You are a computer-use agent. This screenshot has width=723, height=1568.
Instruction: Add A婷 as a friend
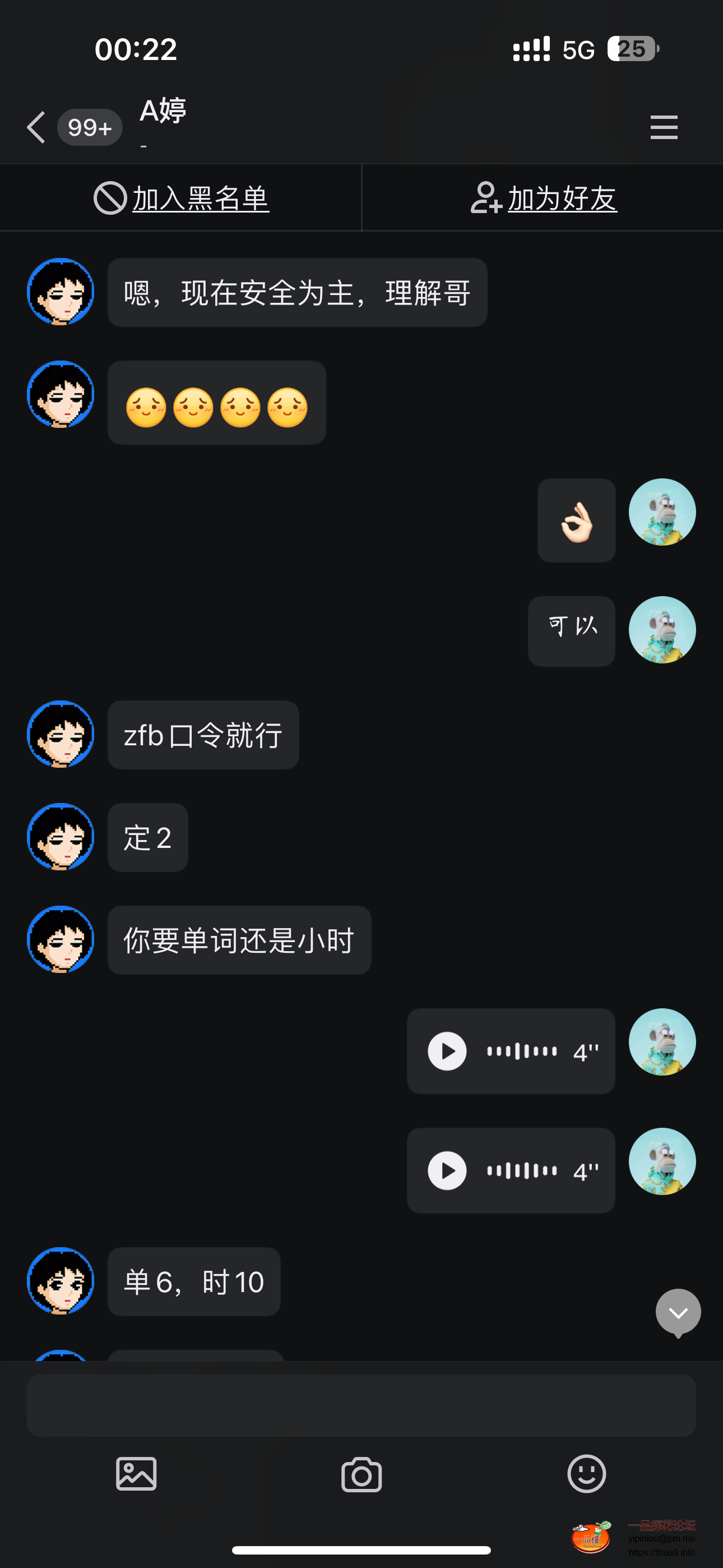point(544,199)
